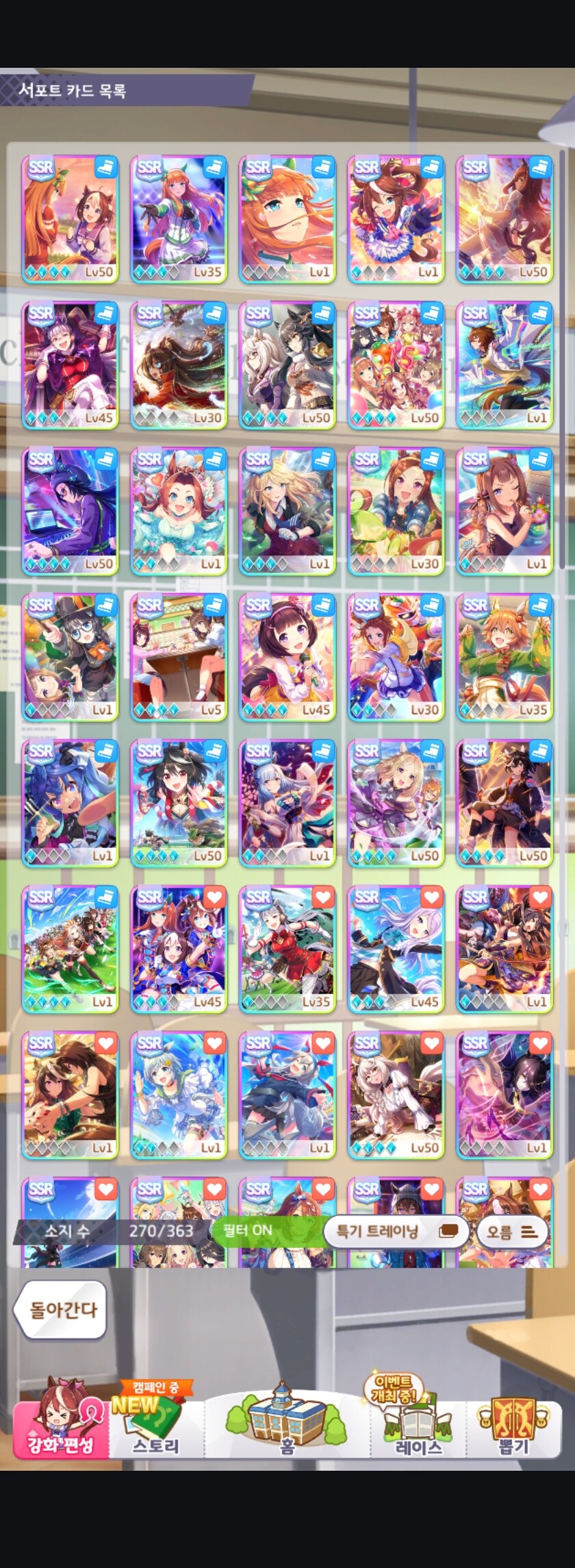Open the winking idol-dress SSR card Lv1
This screenshot has height=1568, width=575.
[396, 219]
